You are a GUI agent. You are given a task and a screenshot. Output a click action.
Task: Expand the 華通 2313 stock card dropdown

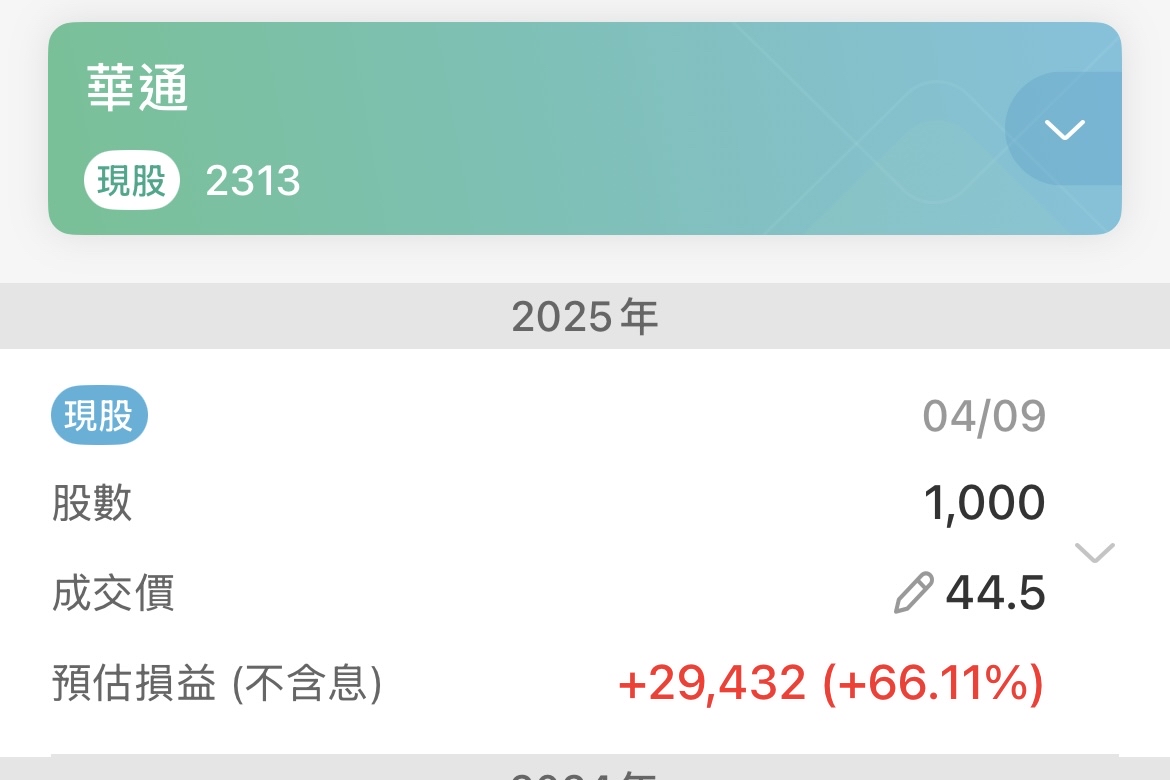(1064, 129)
